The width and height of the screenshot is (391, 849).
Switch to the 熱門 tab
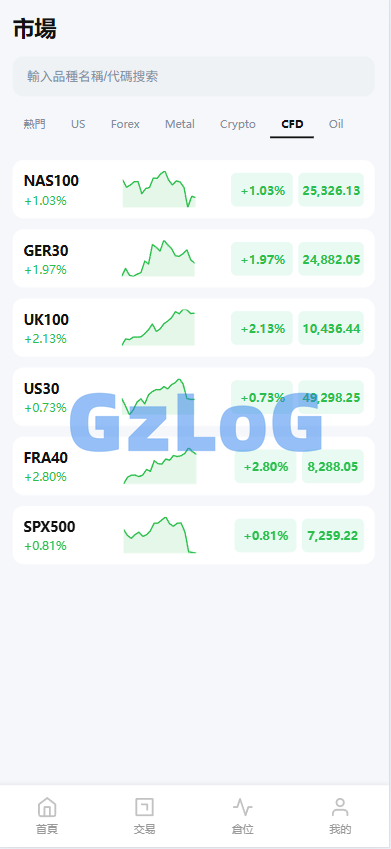pos(35,124)
